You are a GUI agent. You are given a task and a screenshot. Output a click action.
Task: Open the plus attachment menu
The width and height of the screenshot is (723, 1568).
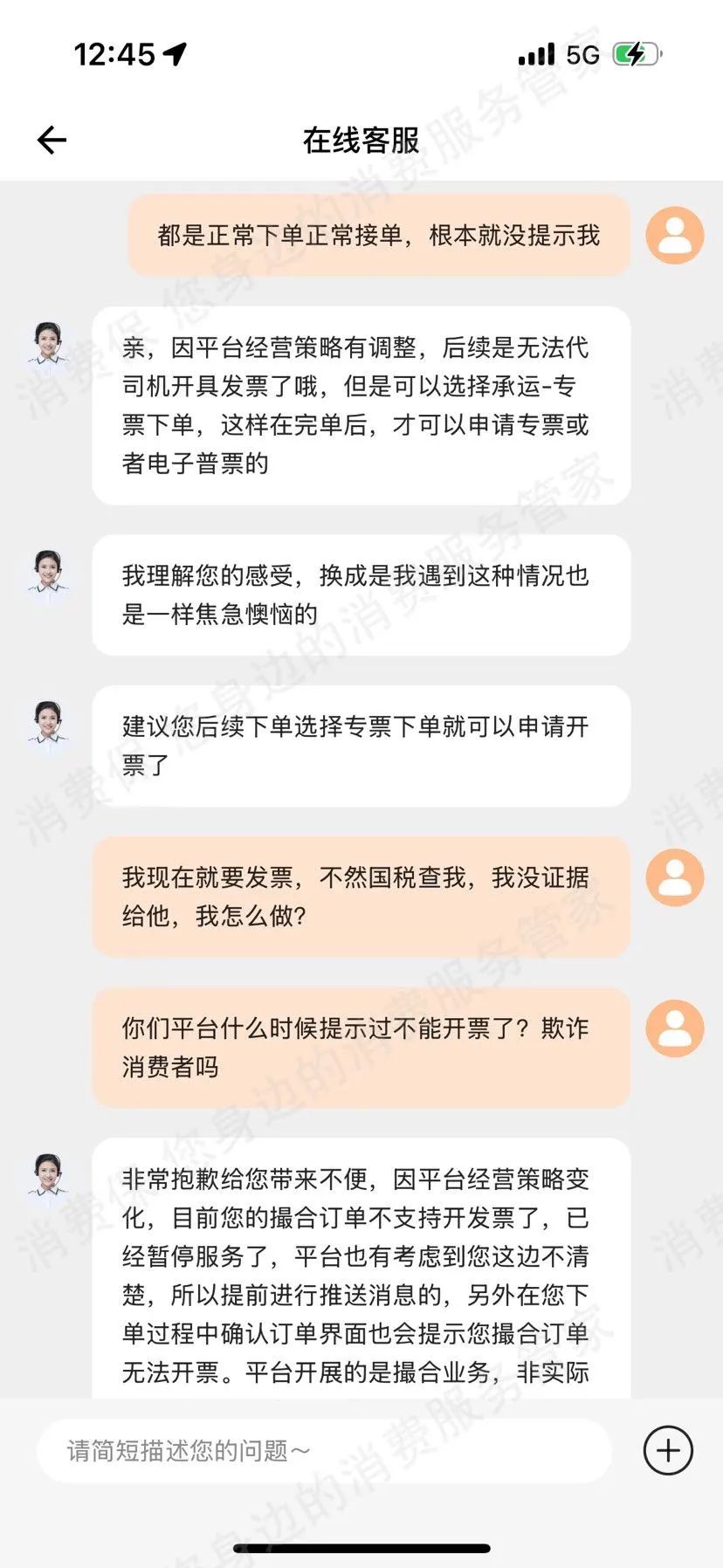(x=668, y=1451)
